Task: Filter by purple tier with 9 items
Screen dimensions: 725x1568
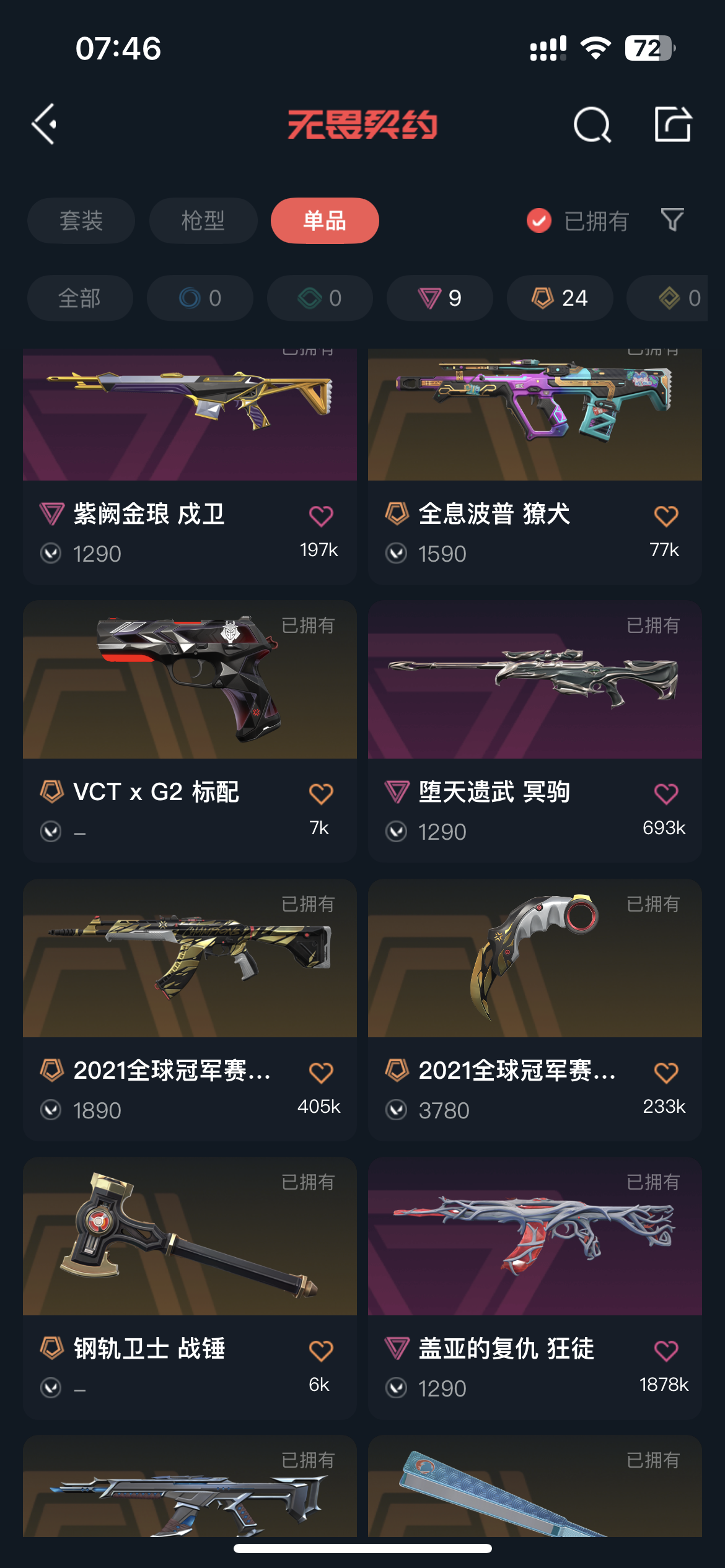Action: point(440,298)
